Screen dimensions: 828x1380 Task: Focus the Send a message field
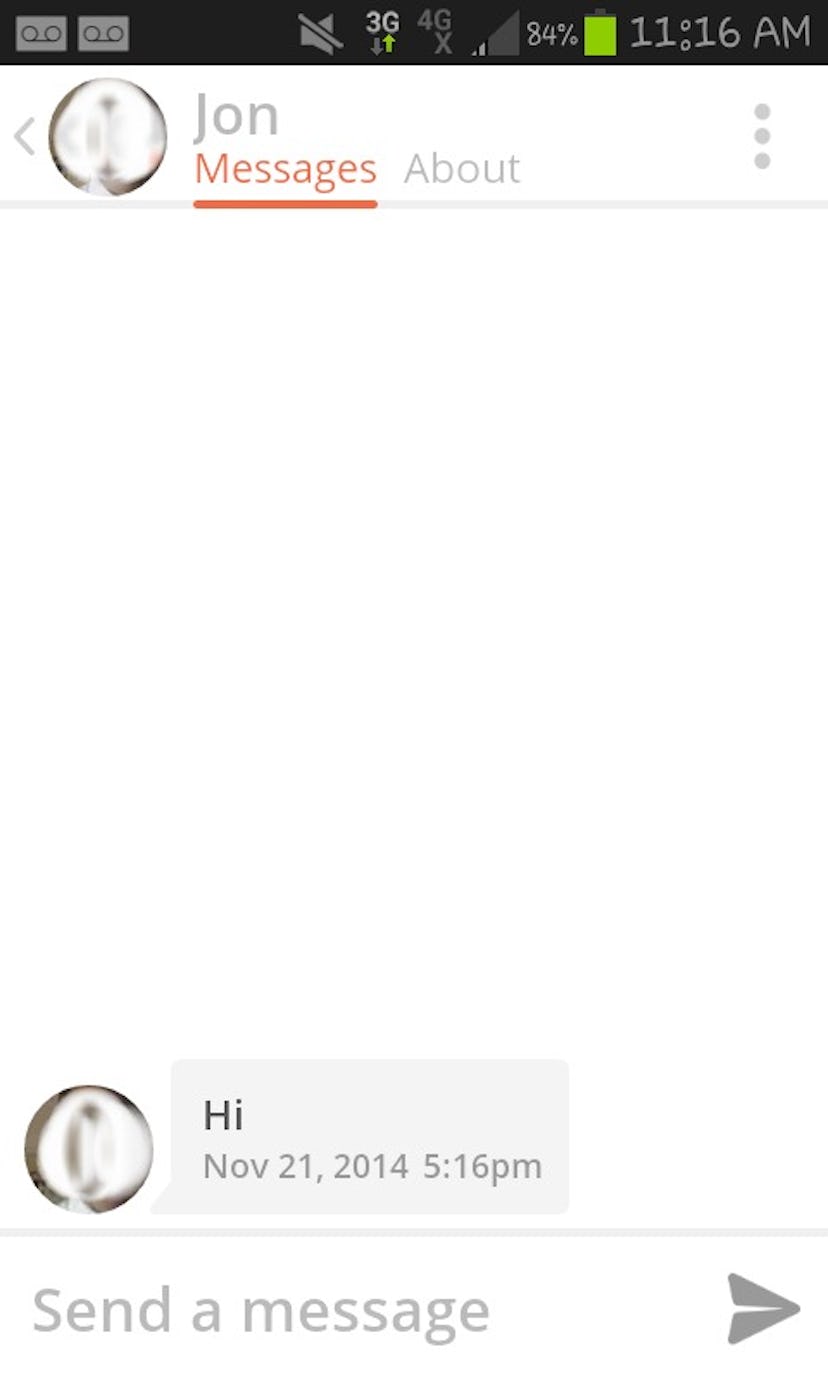tap(360, 1310)
